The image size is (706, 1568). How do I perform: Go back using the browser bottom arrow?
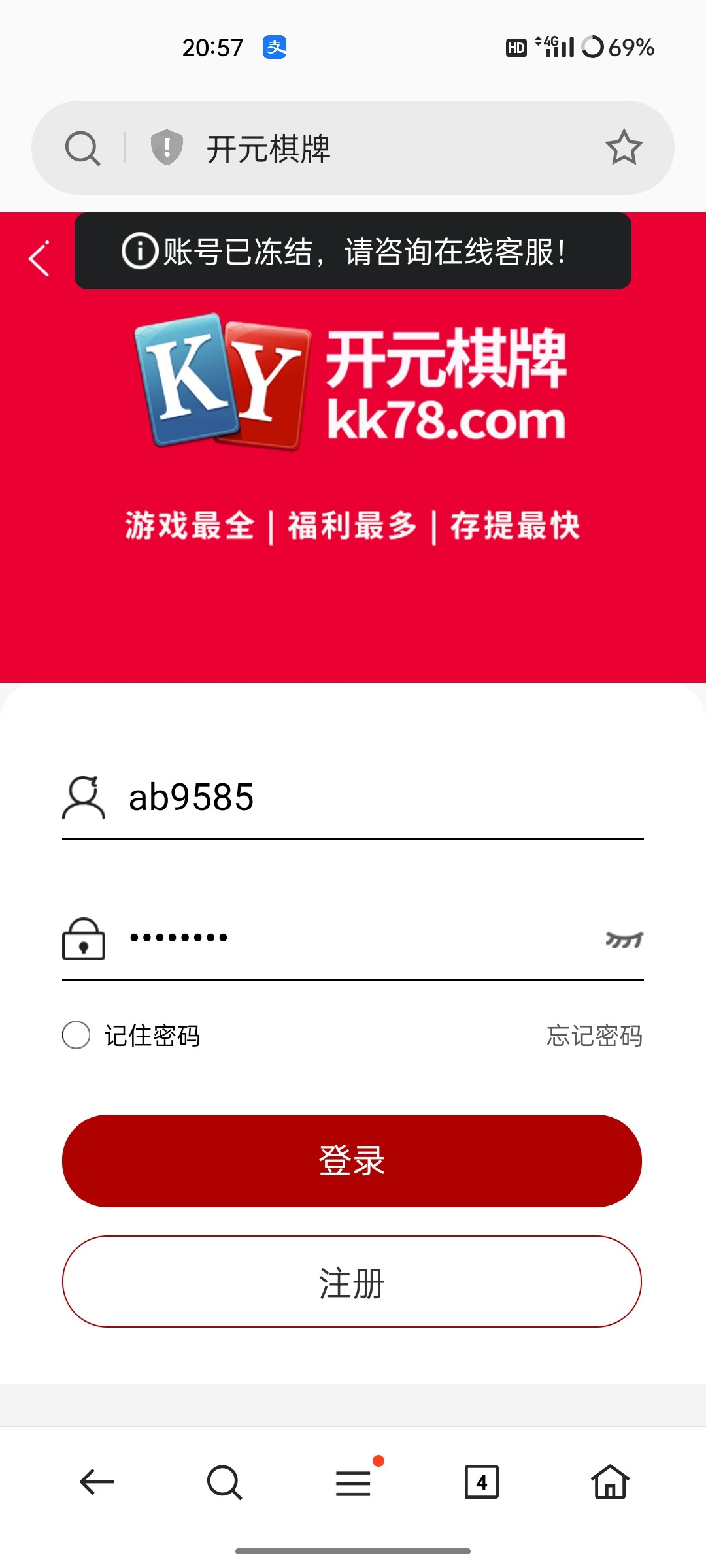click(97, 1482)
